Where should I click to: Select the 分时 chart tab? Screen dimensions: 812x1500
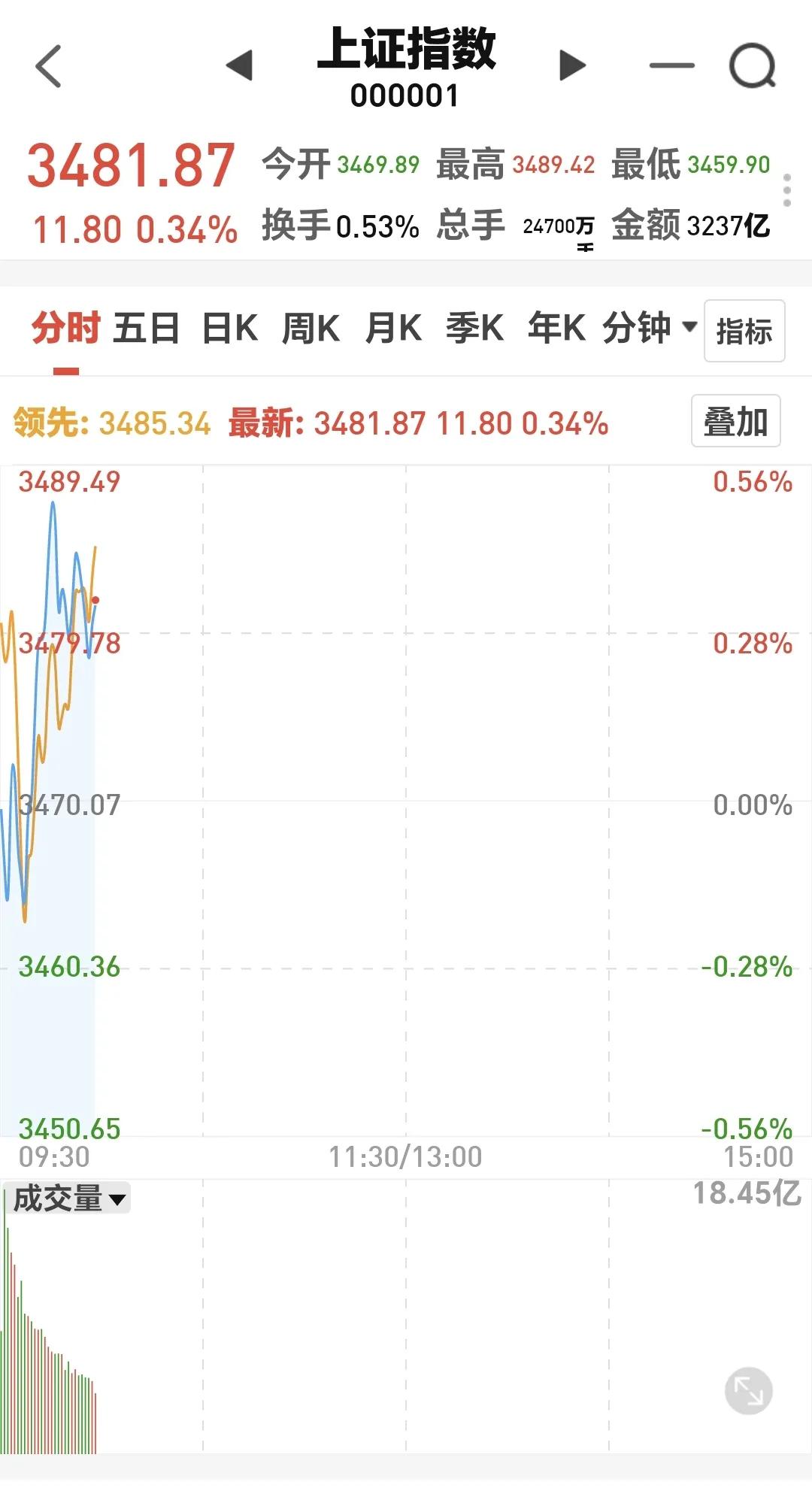pyautogui.click(x=66, y=329)
